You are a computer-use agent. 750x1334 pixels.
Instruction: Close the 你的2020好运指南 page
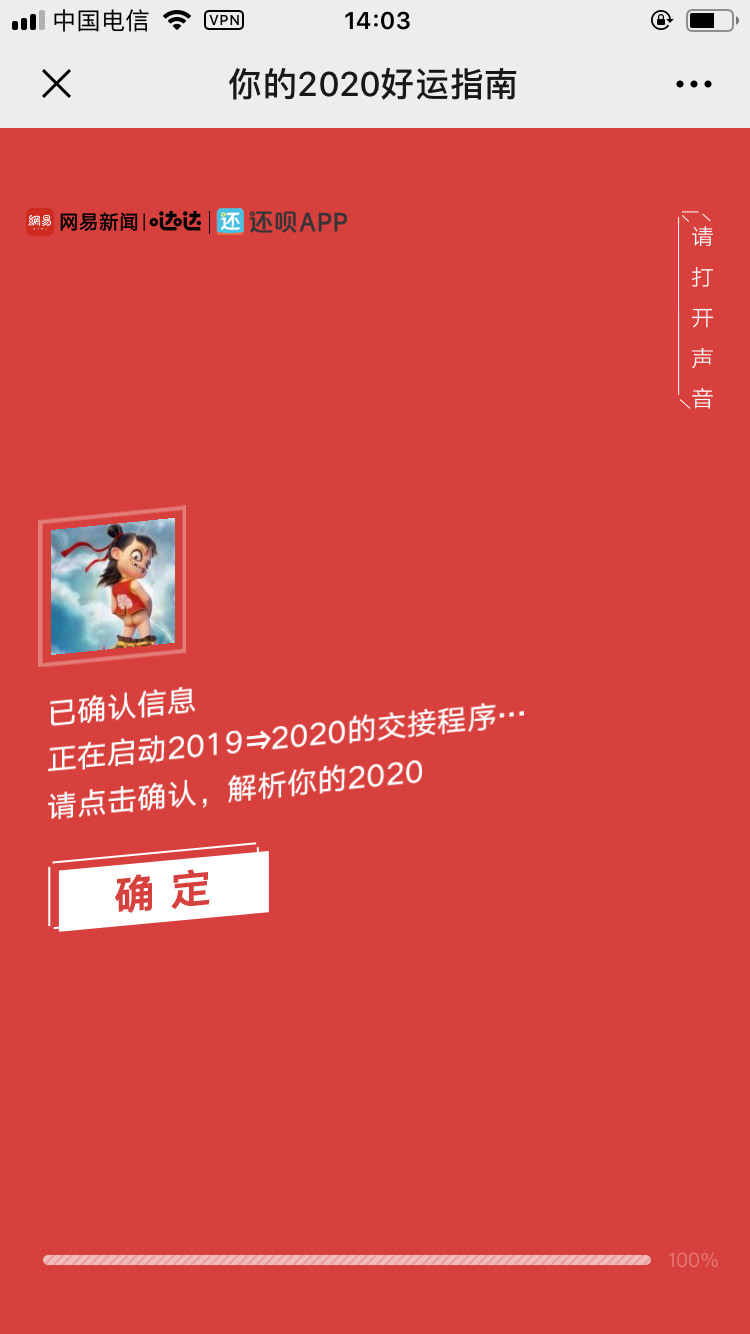(57, 84)
